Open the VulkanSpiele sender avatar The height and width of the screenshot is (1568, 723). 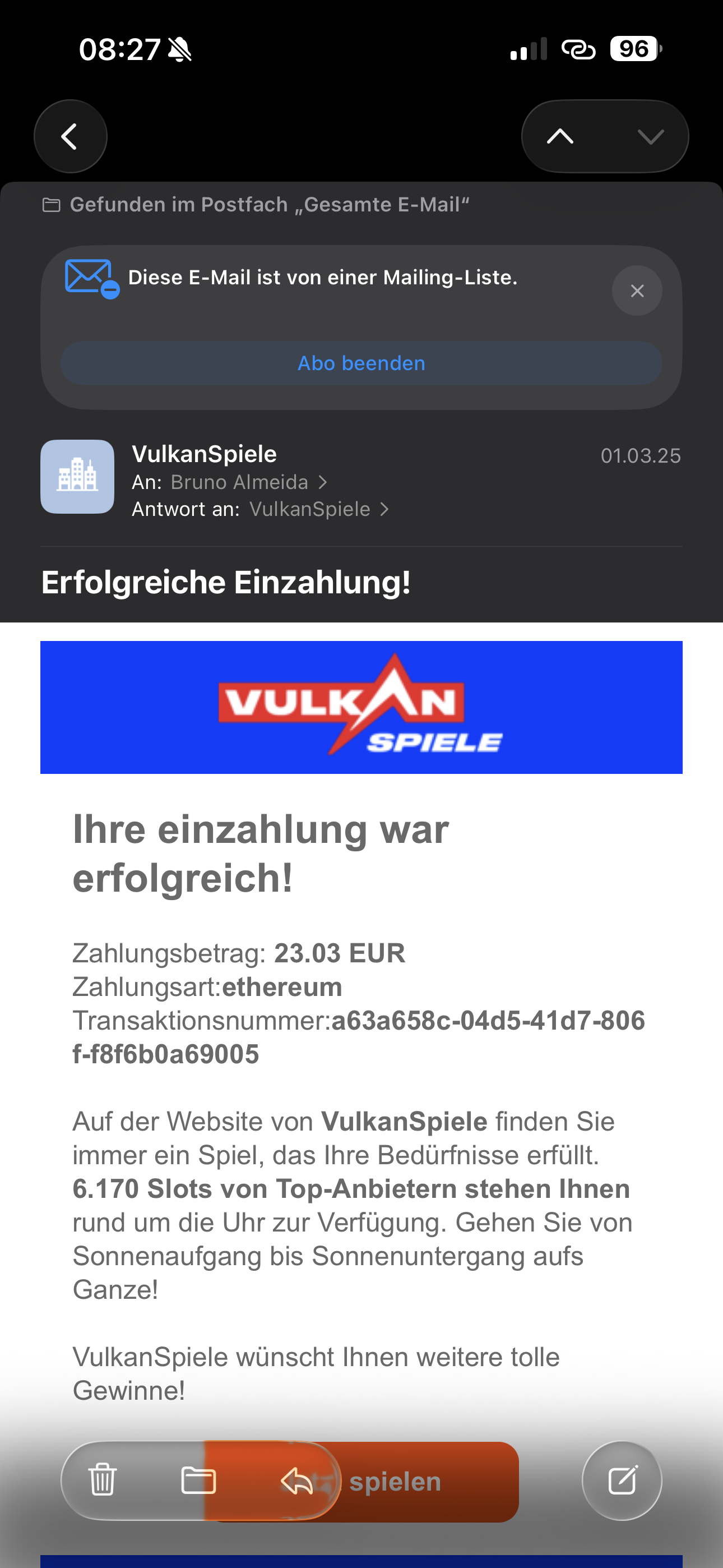coord(77,477)
